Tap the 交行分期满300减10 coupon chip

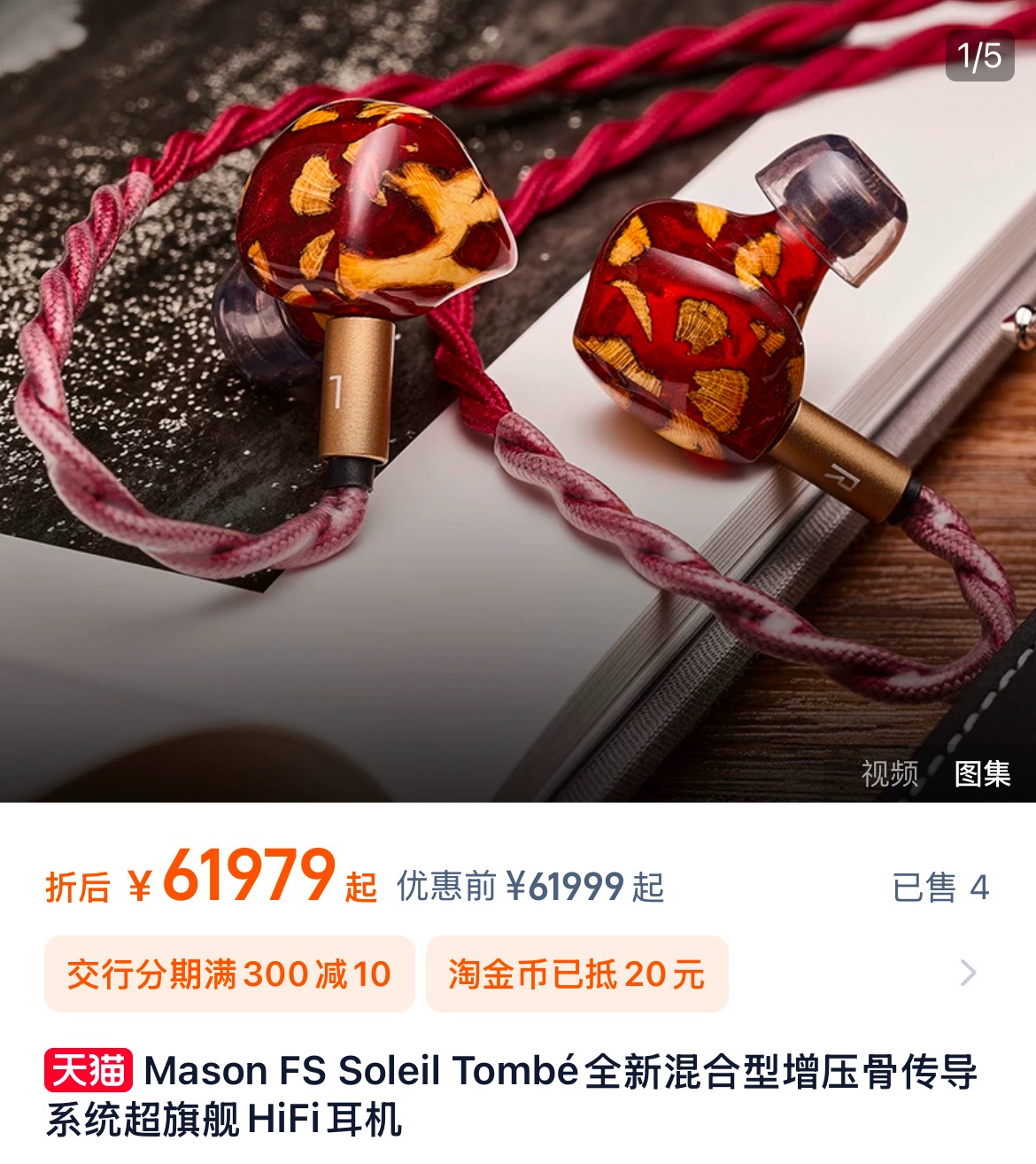(x=229, y=974)
